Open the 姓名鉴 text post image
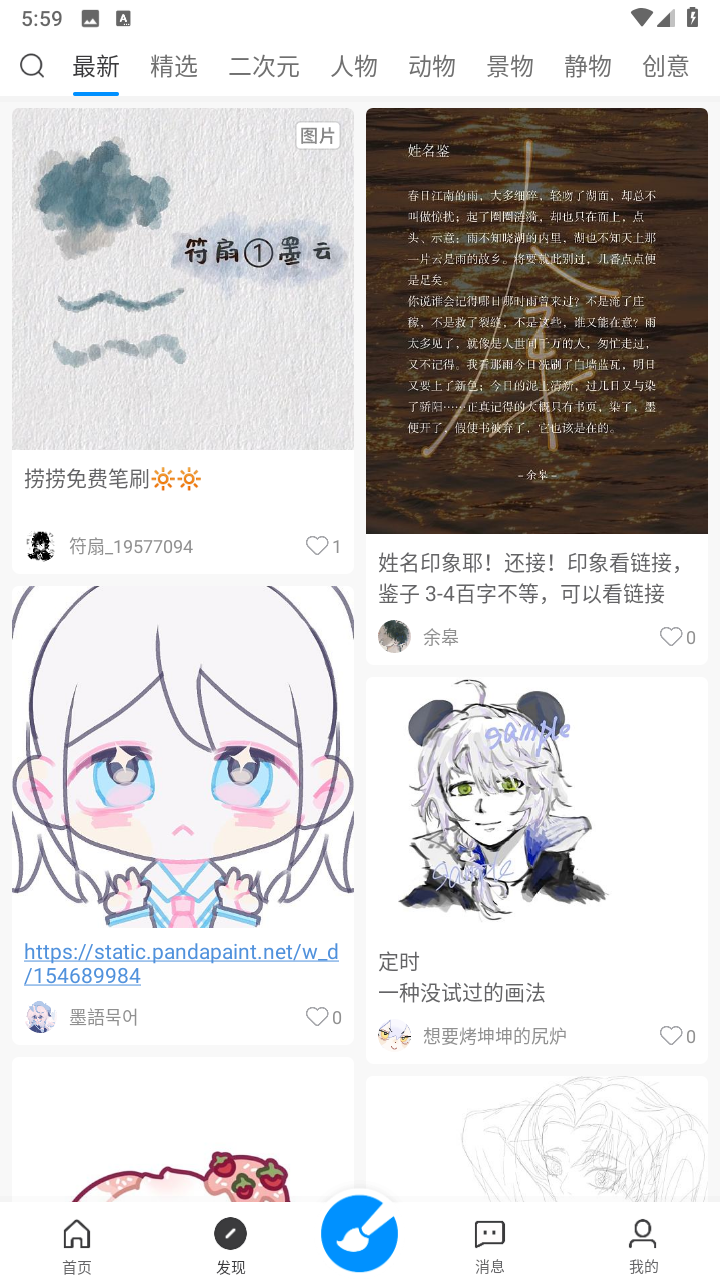Screen dimensions: 720x1280 (x=537, y=321)
